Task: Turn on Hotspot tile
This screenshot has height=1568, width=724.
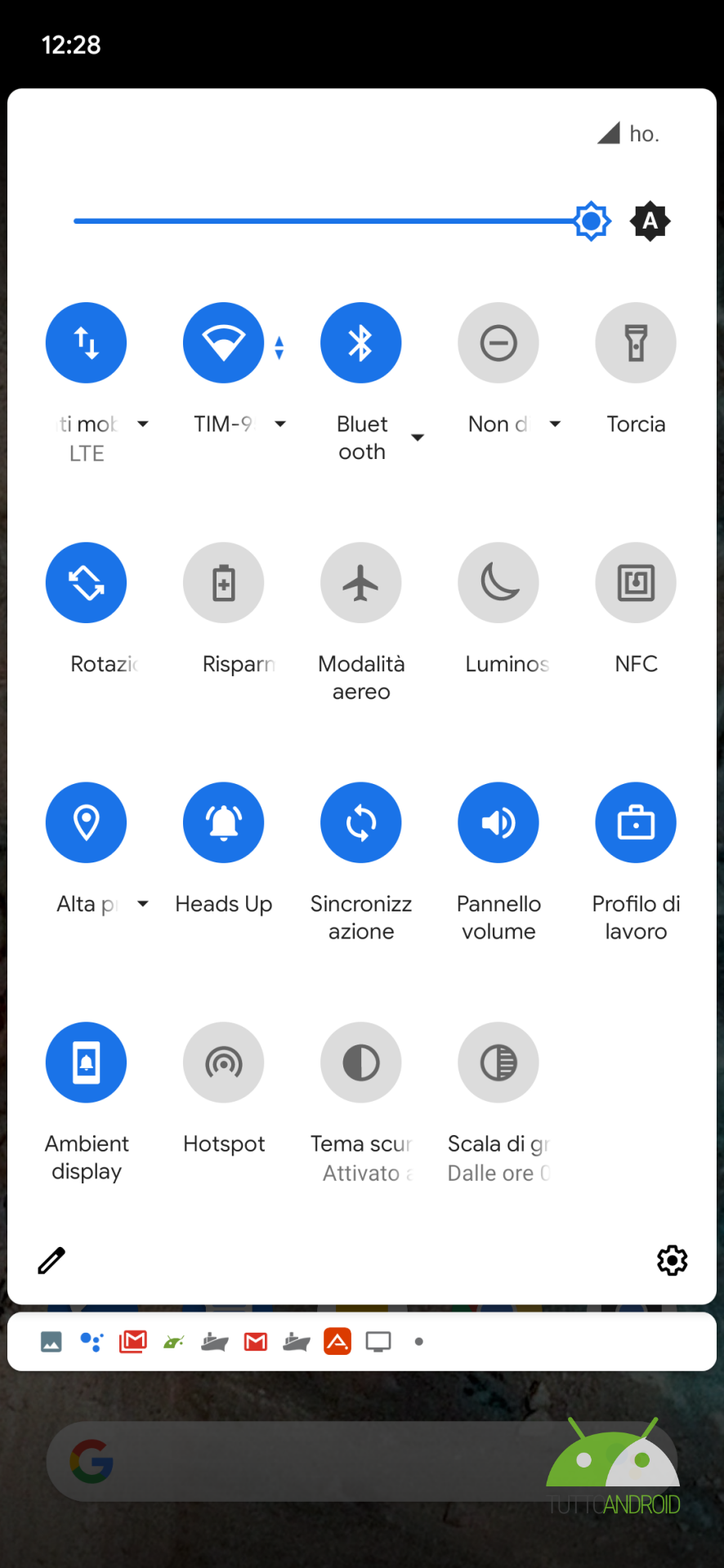Action: [x=223, y=1062]
